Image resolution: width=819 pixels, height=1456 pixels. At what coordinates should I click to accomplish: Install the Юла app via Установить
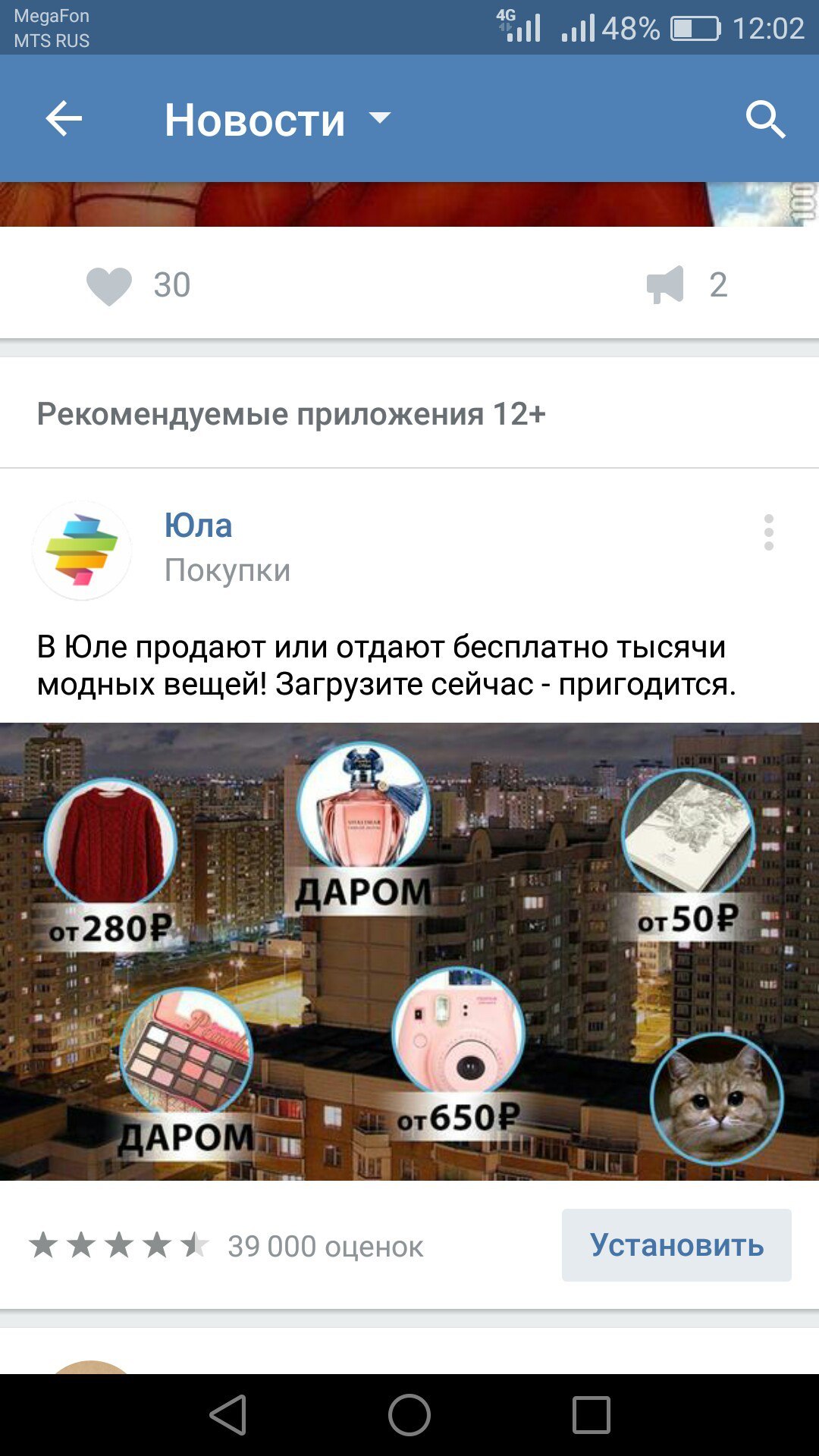coord(676,1245)
